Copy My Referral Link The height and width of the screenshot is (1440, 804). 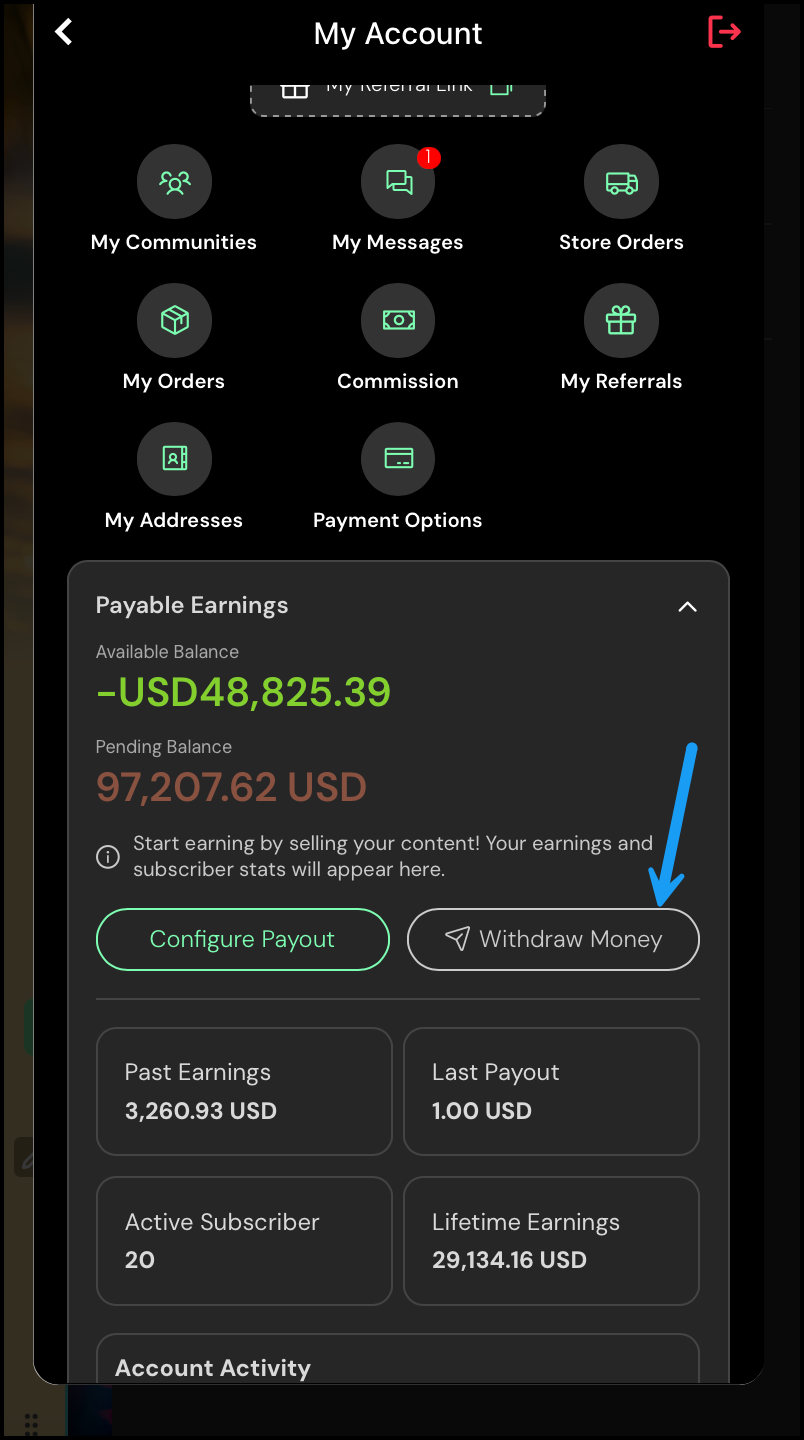501,90
